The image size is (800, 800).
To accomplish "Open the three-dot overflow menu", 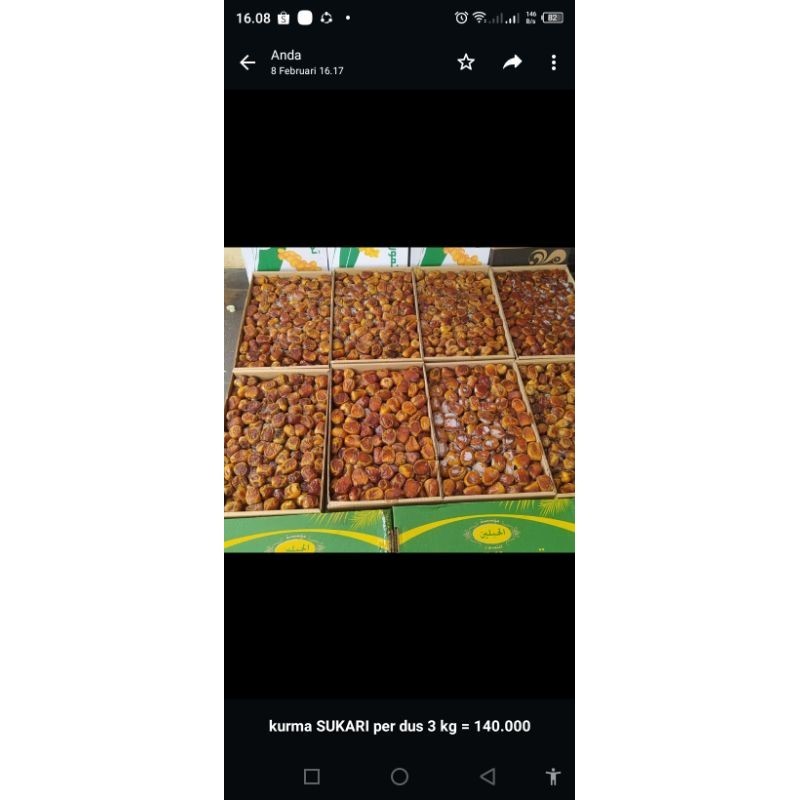I will pos(553,63).
